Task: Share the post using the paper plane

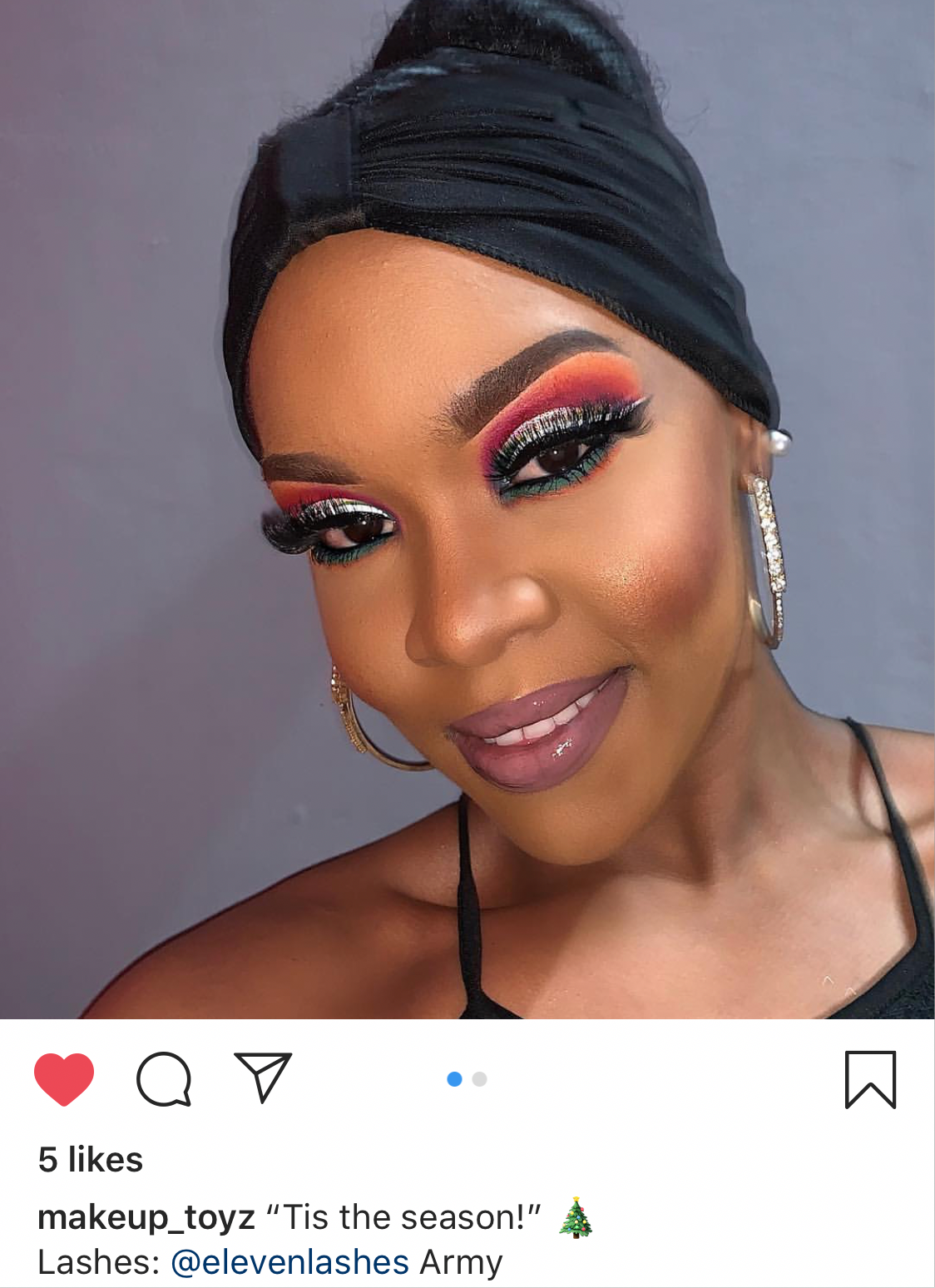Action: tap(263, 1077)
